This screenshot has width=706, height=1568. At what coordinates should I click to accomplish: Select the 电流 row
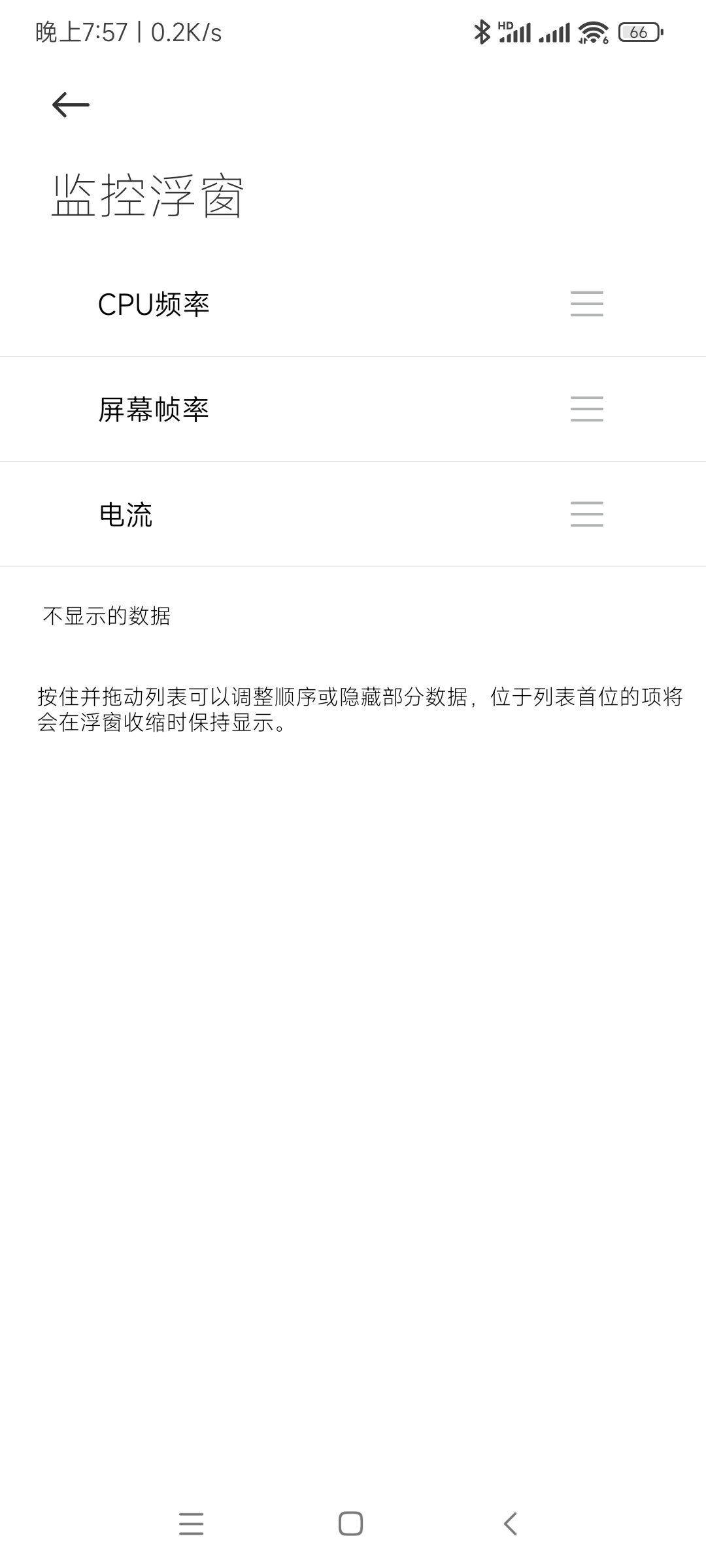(x=353, y=515)
